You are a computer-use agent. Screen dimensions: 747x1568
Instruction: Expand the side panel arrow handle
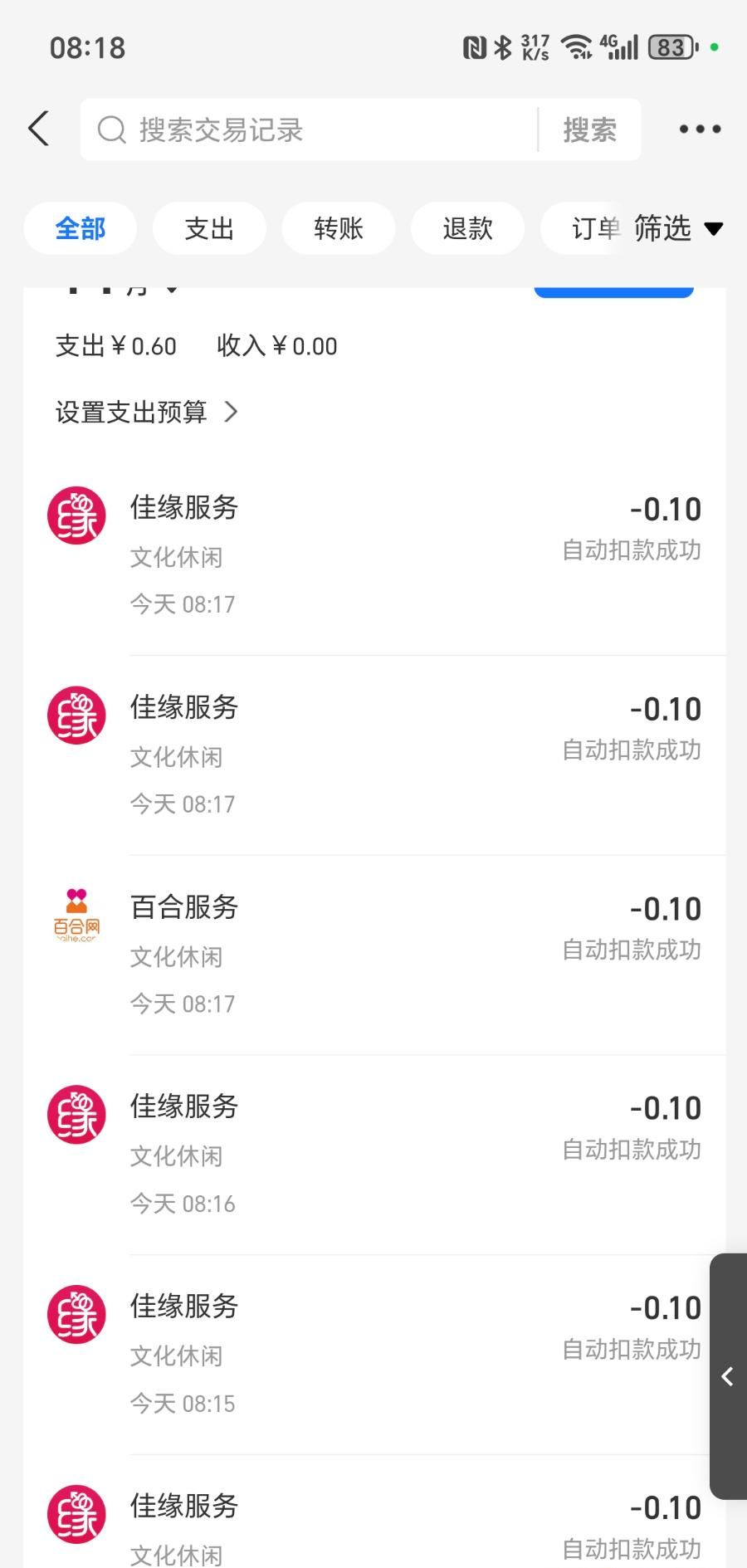[728, 1376]
